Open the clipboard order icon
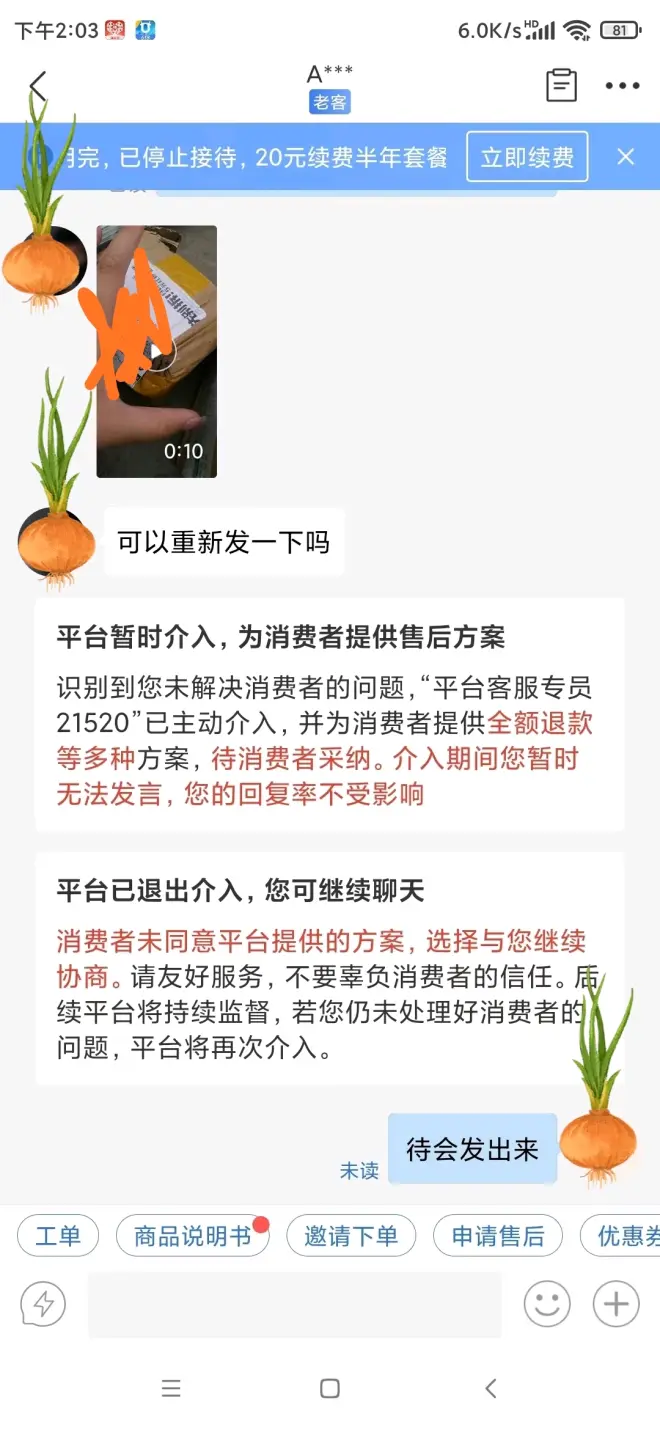The image size is (660, 1430). [561, 86]
